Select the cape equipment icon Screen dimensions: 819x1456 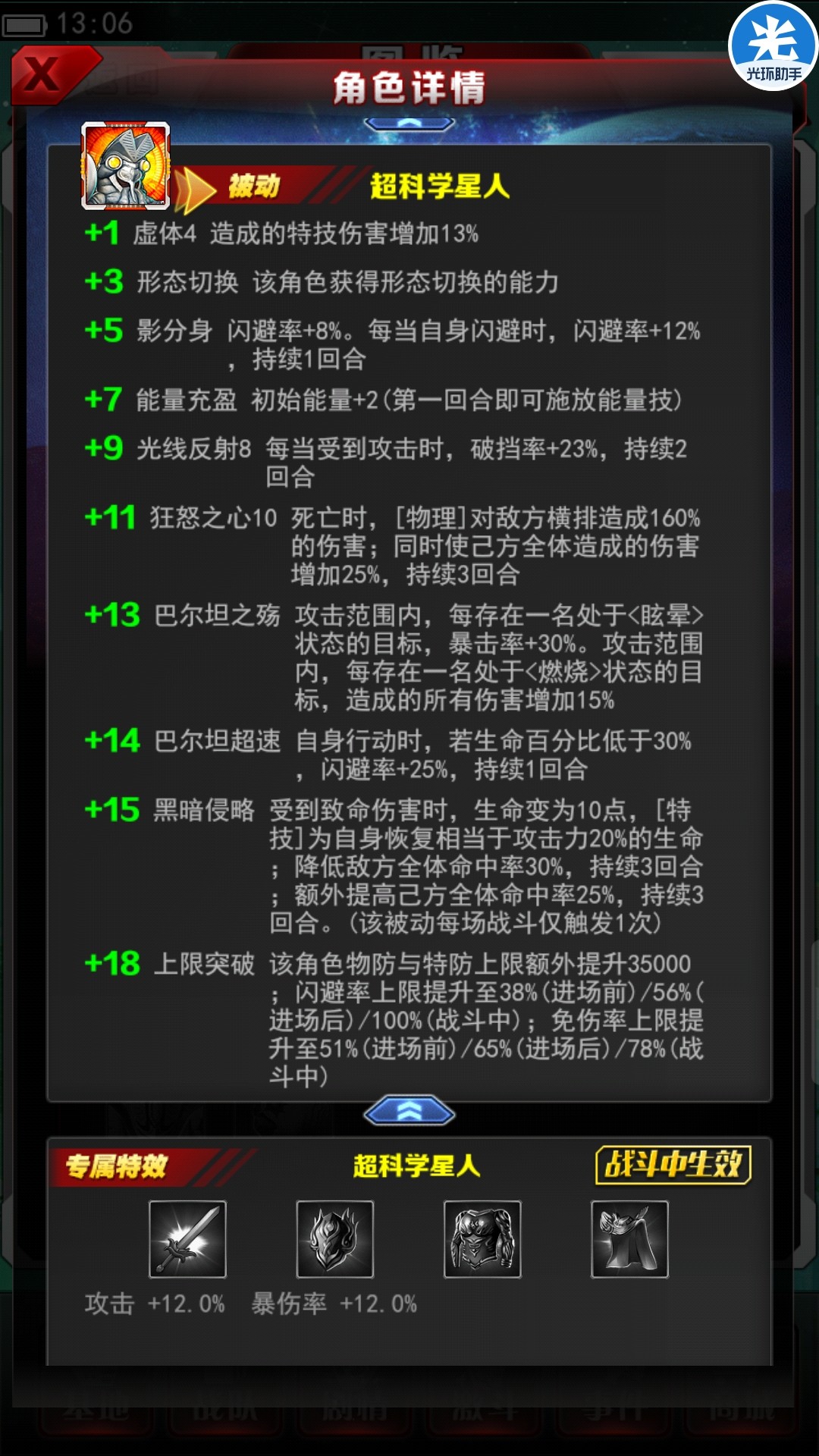(x=629, y=1239)
